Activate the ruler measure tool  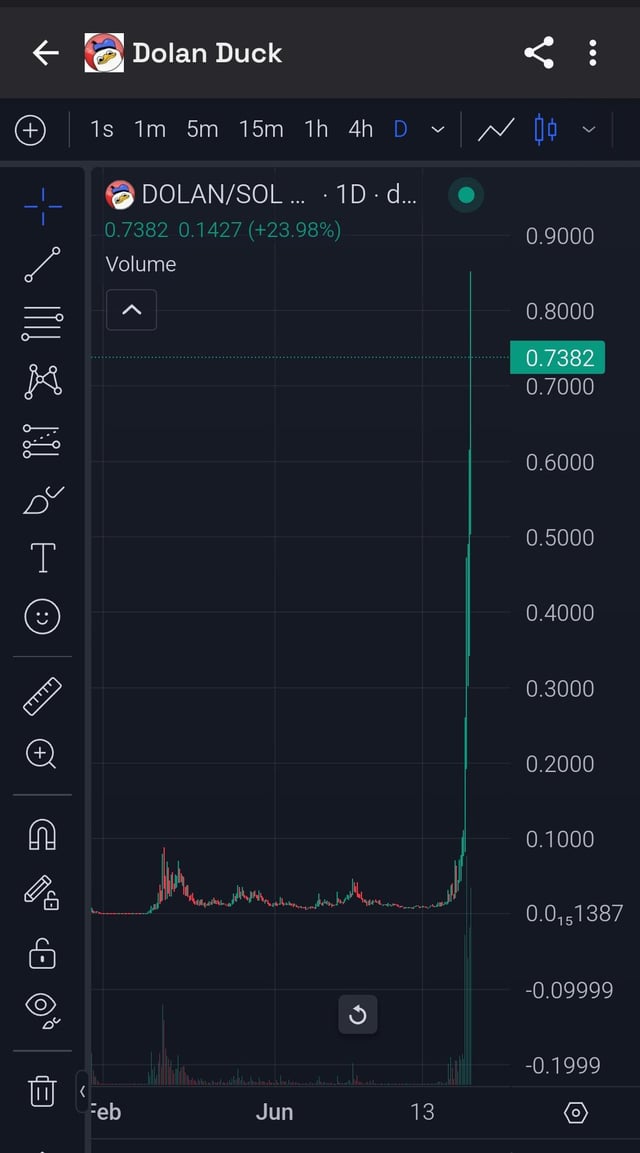tap(42, 696)
